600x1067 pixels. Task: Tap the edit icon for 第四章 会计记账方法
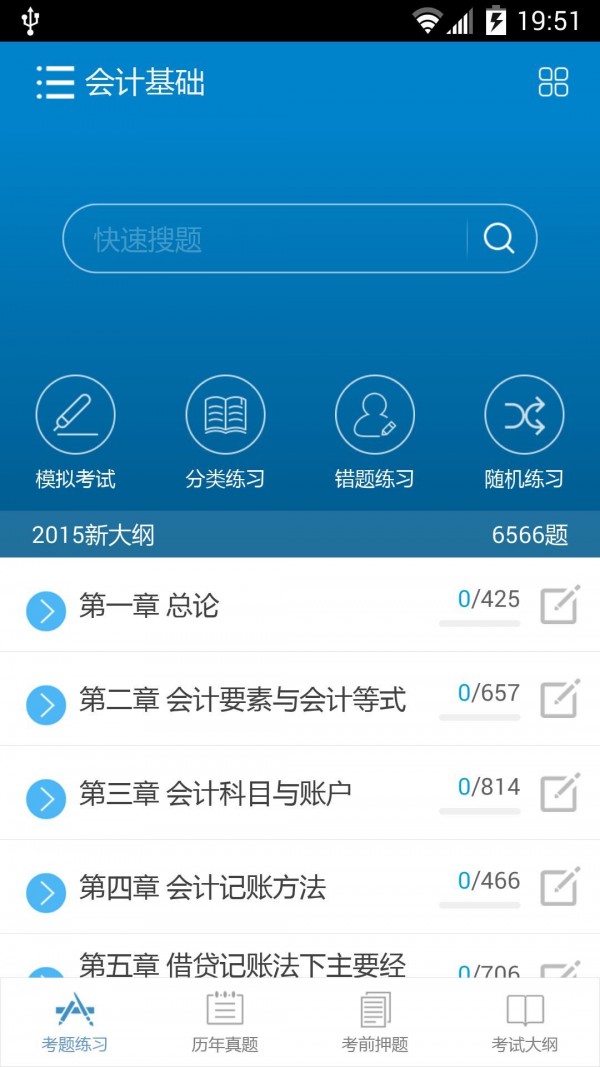pos(560,887)
